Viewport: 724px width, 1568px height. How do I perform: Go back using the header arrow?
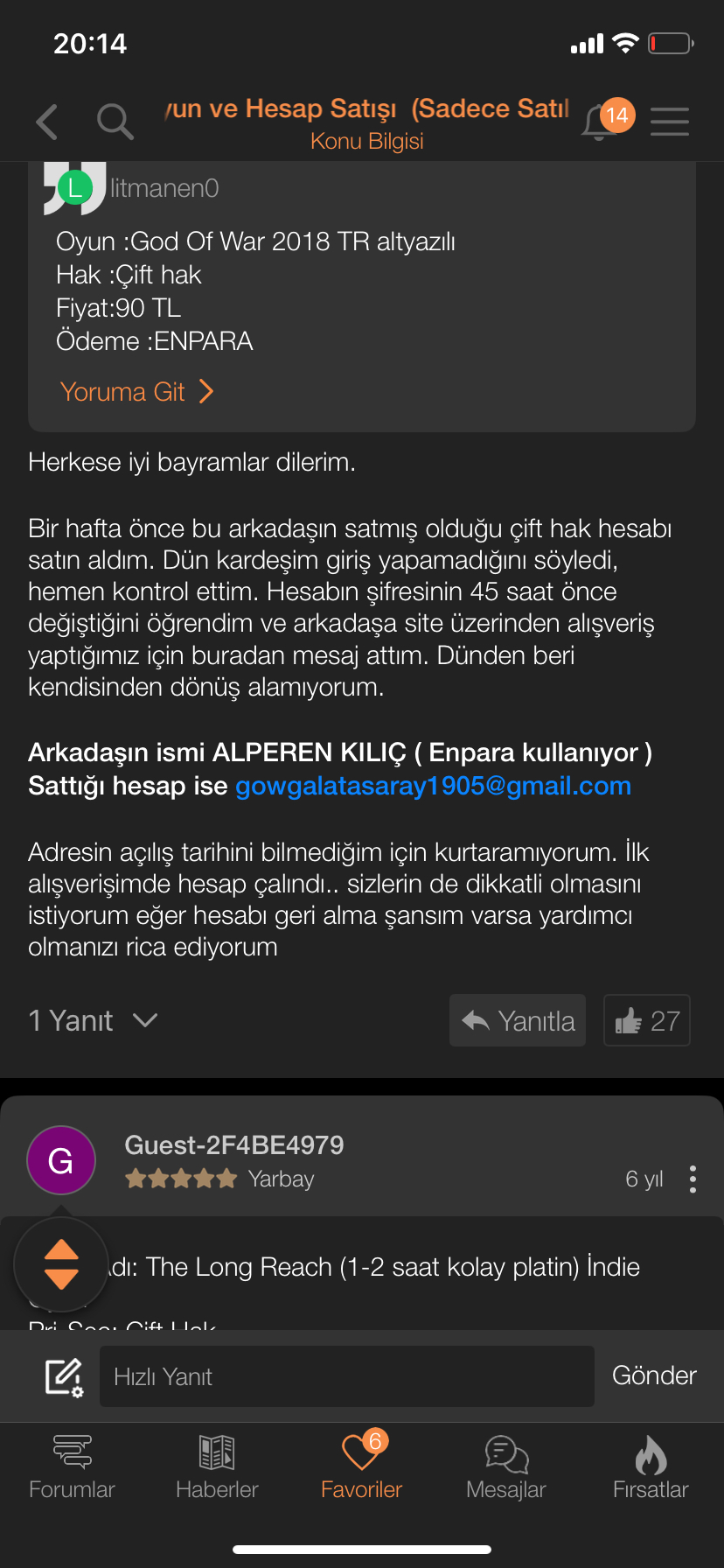pos(47,122)
